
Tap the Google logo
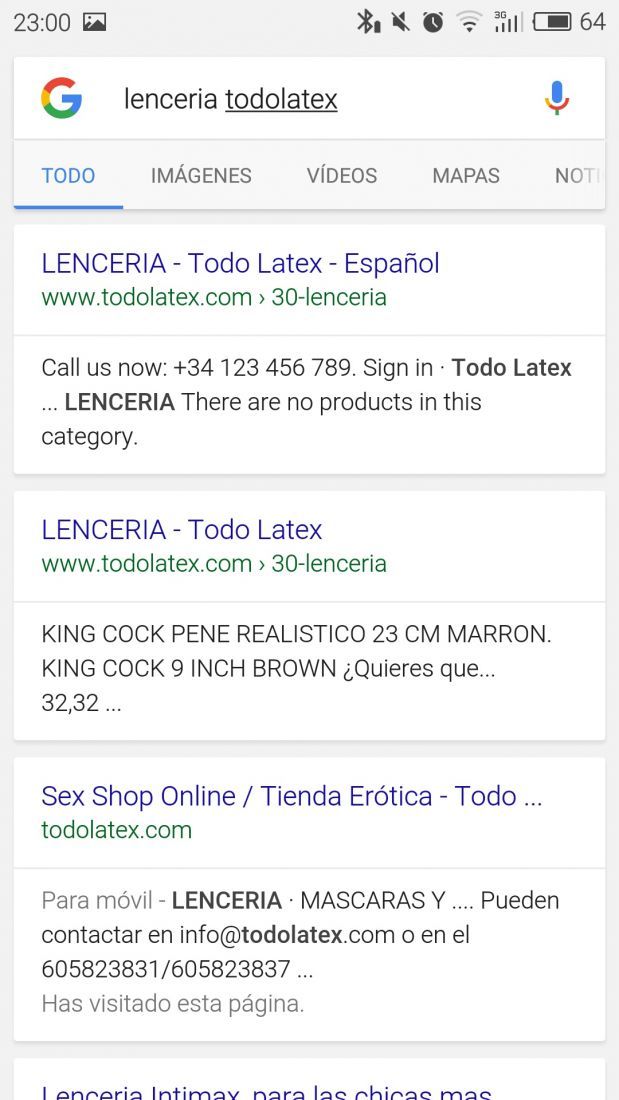[62, 98]
